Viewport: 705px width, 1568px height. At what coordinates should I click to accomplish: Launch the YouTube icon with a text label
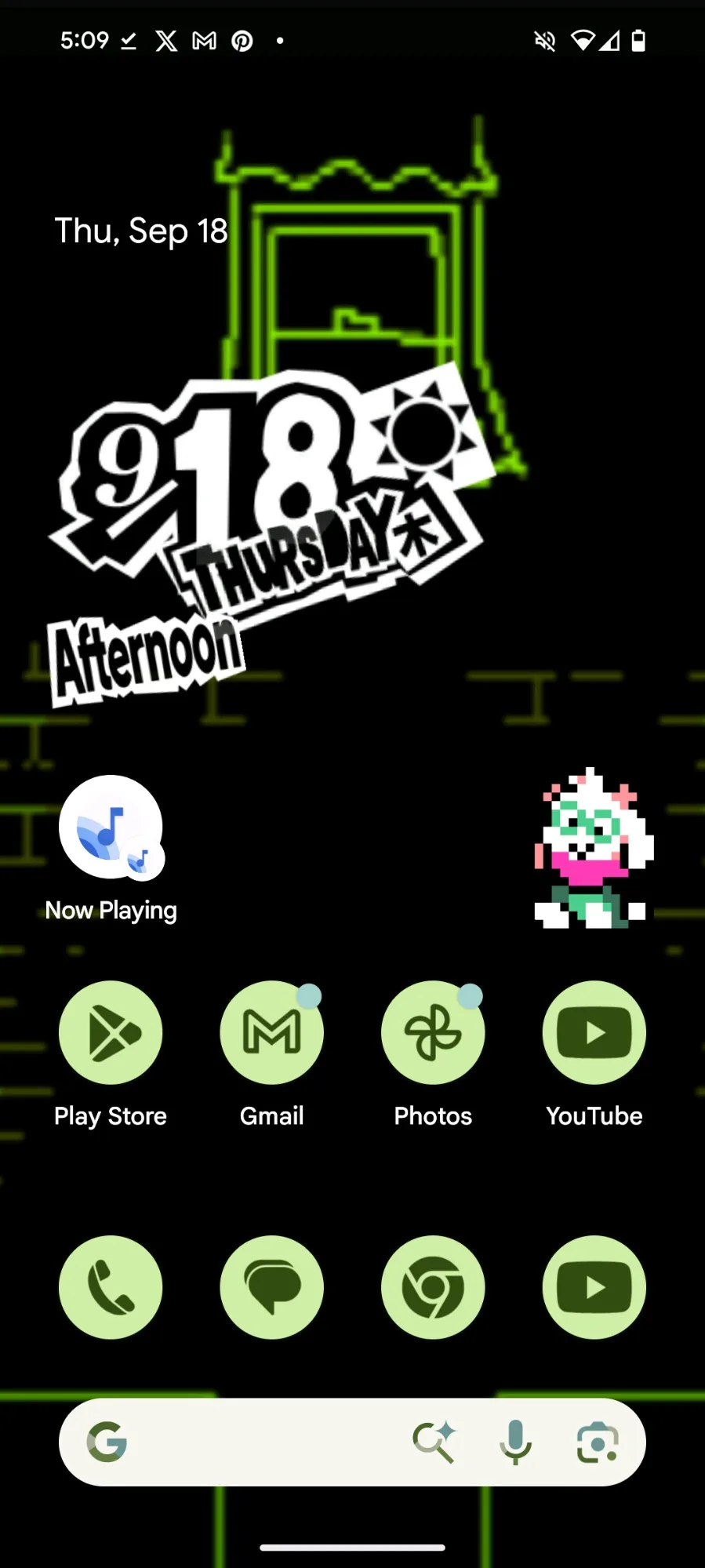click(594, 1032)
